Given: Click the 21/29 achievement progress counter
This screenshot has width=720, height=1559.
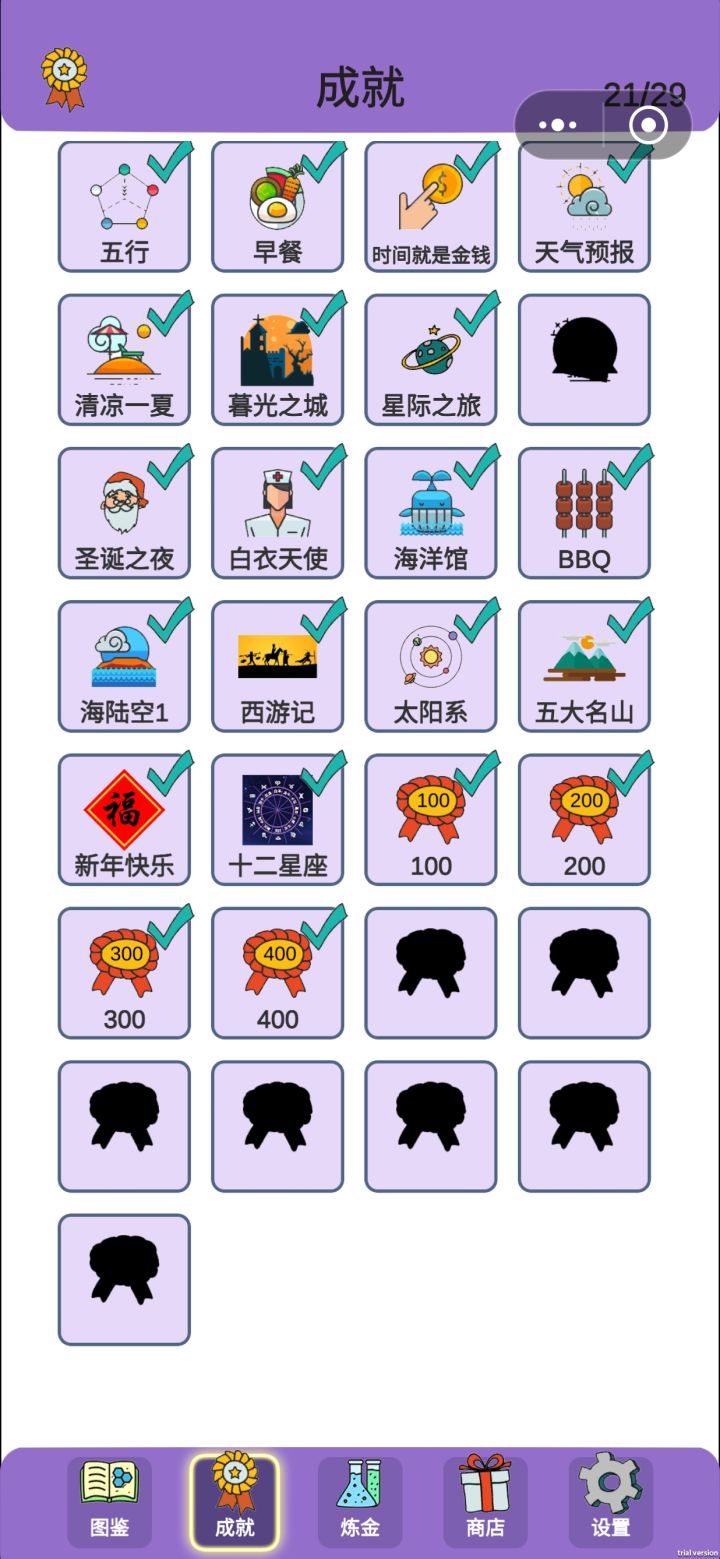Looking at the screenshot, I should click(643, 93).
